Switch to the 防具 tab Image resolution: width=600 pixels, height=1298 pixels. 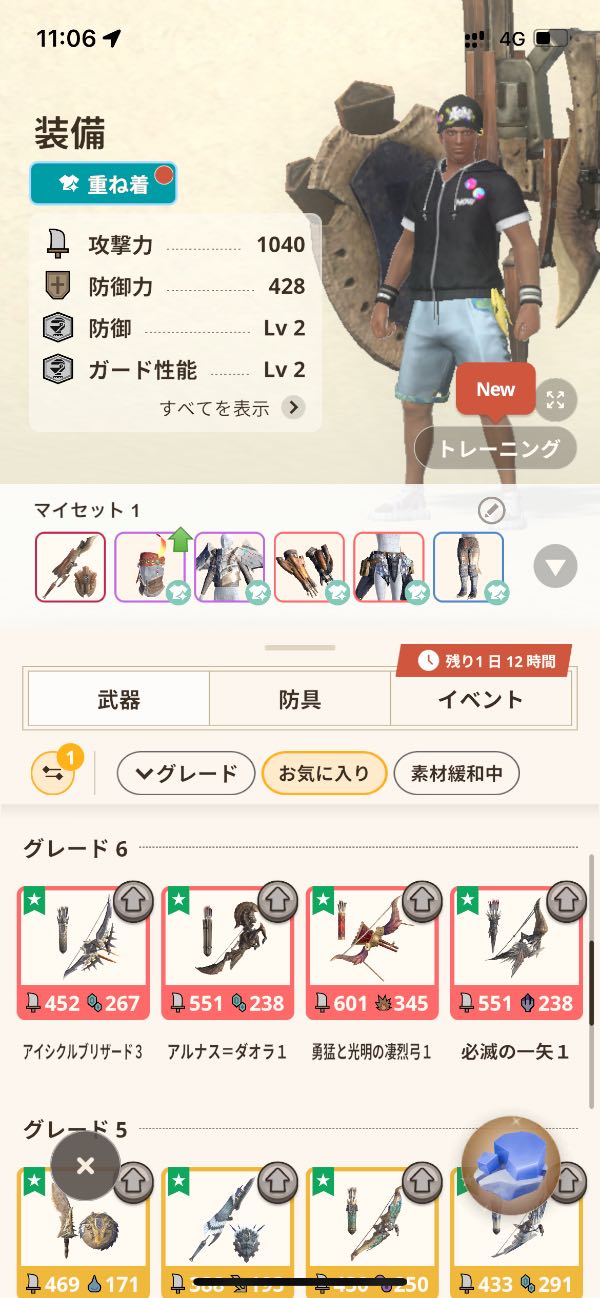click(x=299, y=699)
